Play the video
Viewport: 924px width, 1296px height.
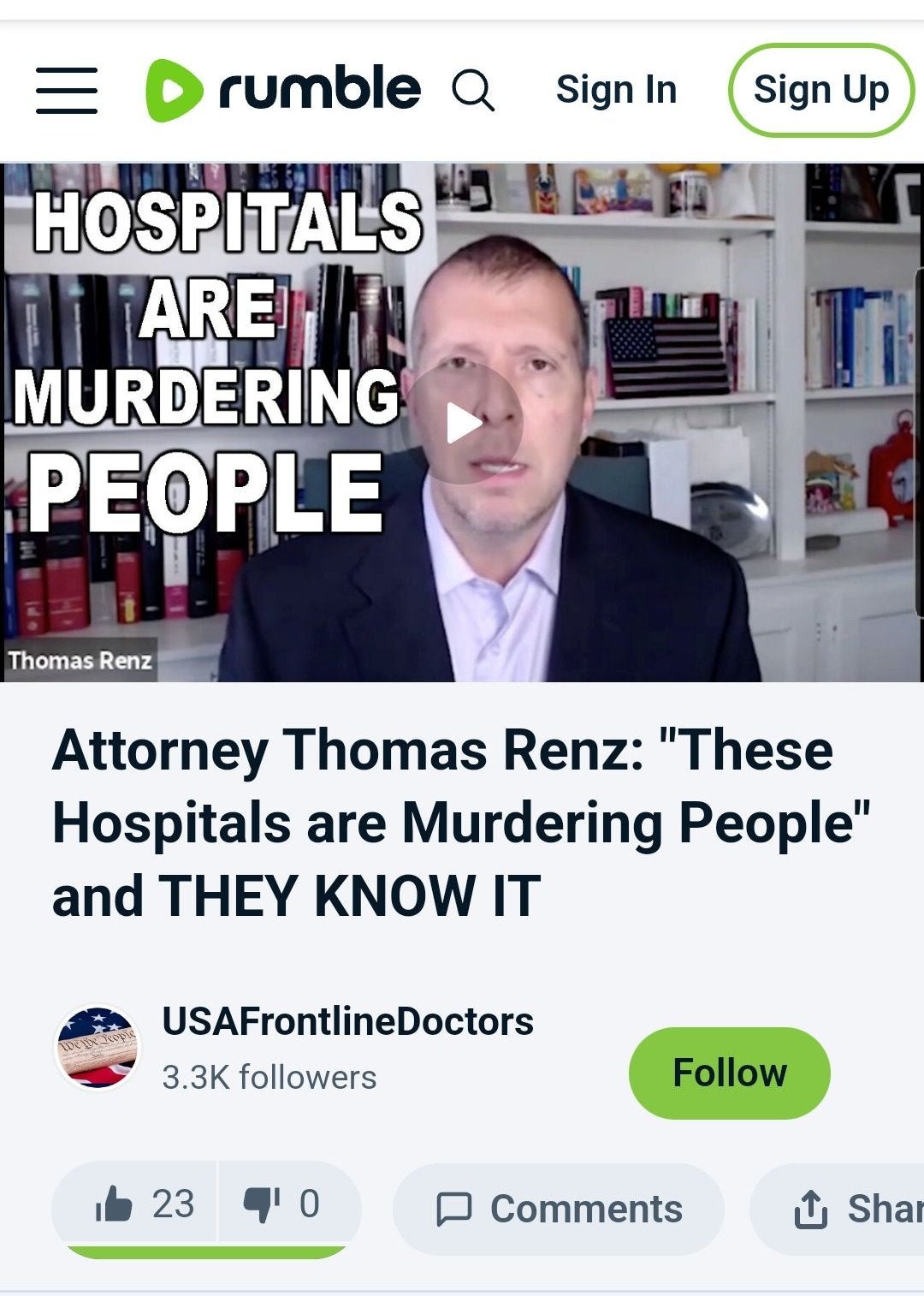click(x=462, y=423)
